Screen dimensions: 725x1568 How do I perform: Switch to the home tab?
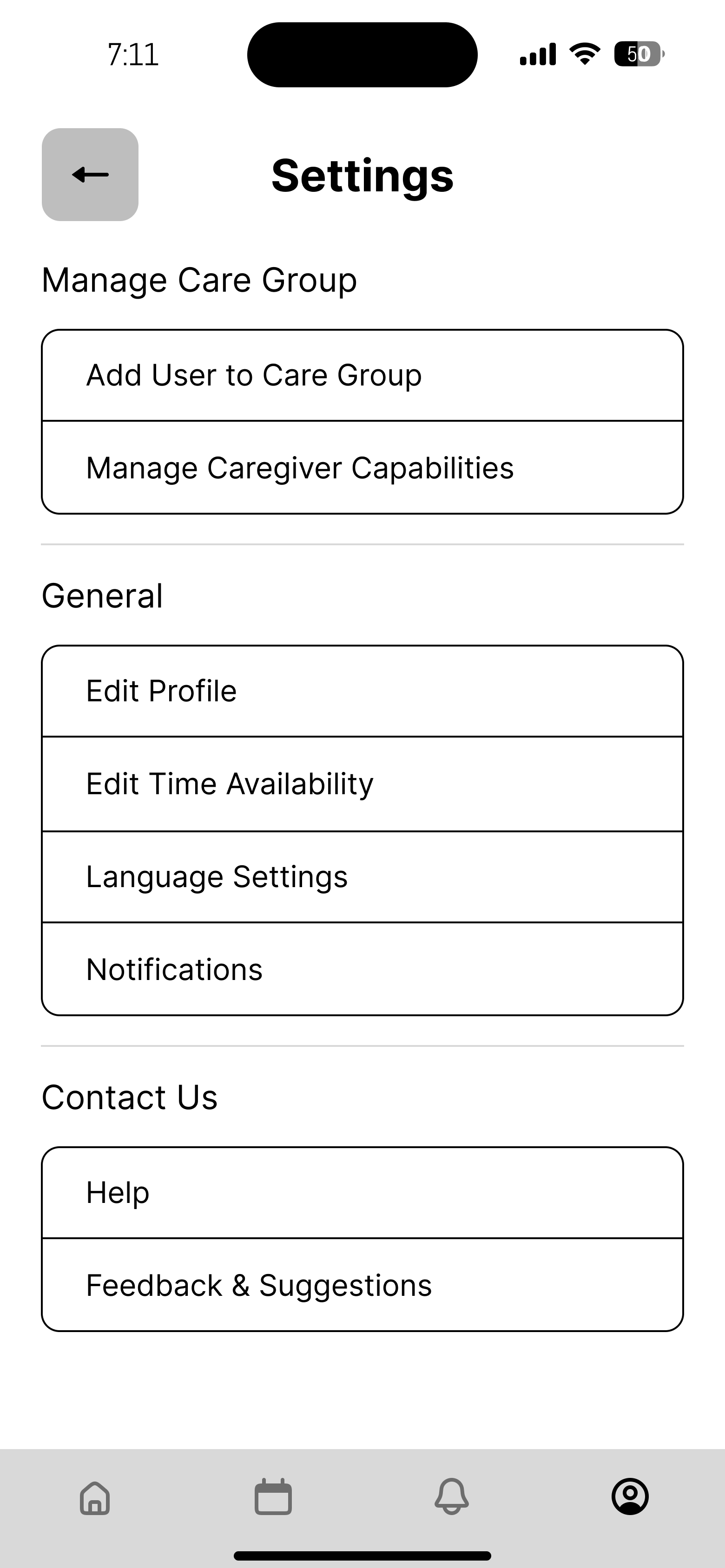[x=95, y=1497]
